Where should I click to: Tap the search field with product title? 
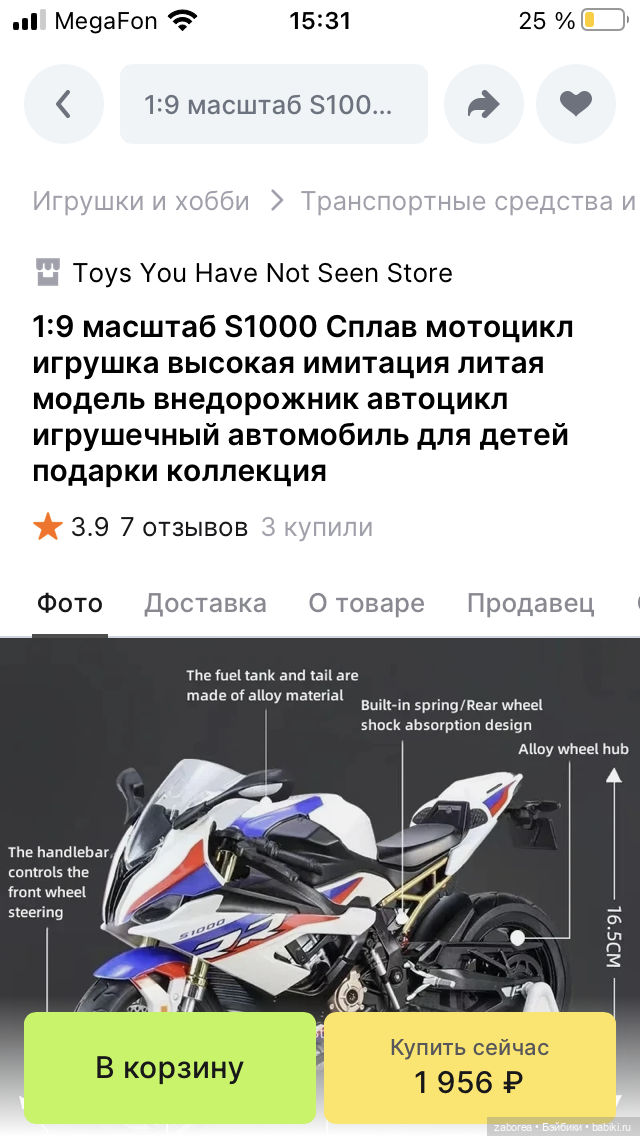273,104
